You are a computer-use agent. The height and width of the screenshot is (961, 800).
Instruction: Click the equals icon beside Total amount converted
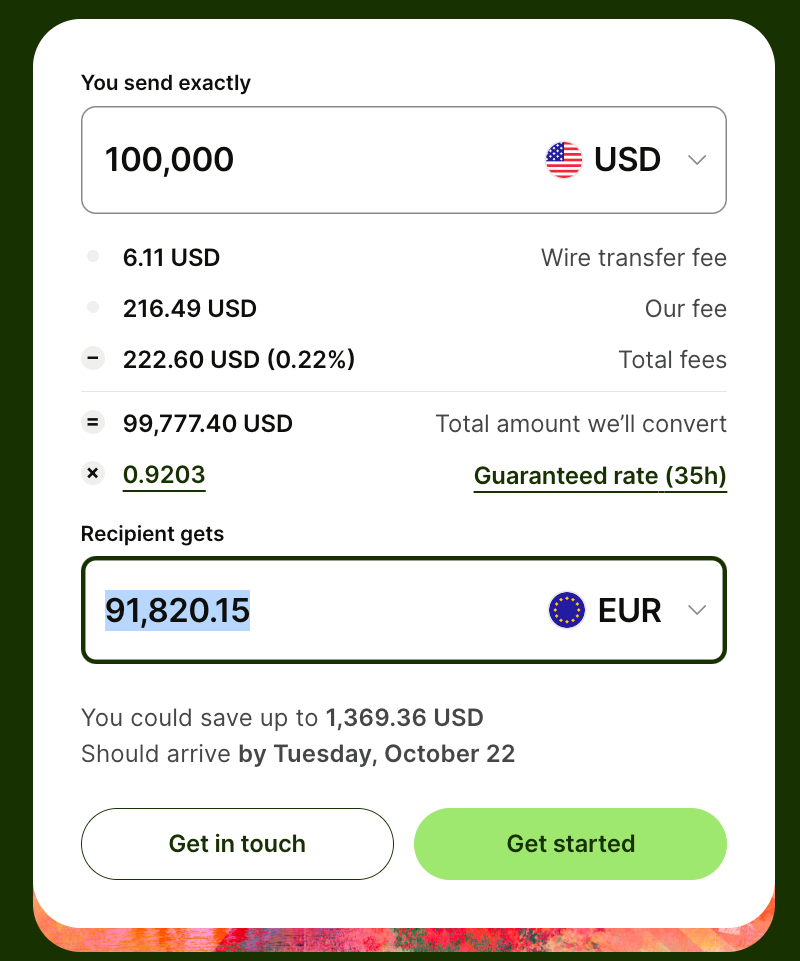point(93,422)
